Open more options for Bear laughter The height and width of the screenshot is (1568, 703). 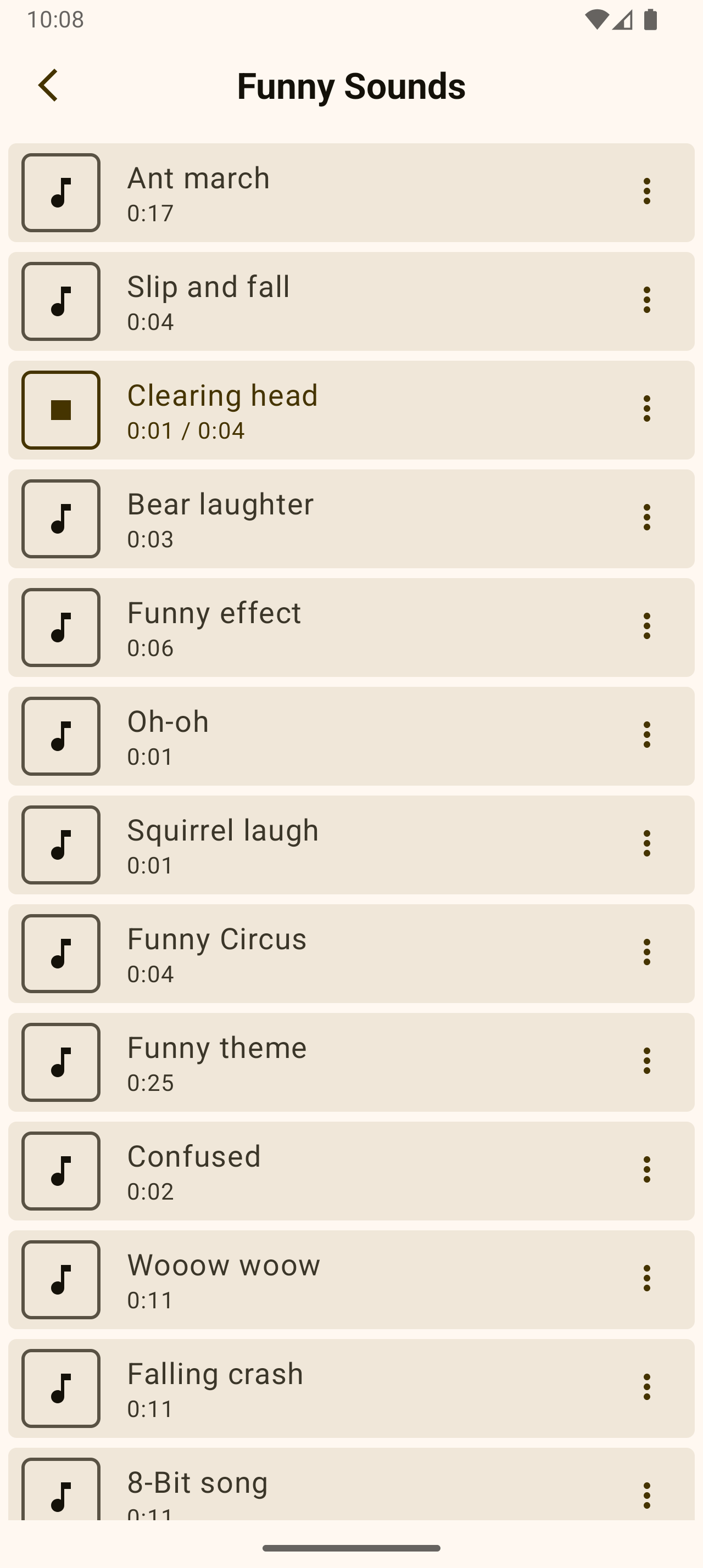point(646,517)
